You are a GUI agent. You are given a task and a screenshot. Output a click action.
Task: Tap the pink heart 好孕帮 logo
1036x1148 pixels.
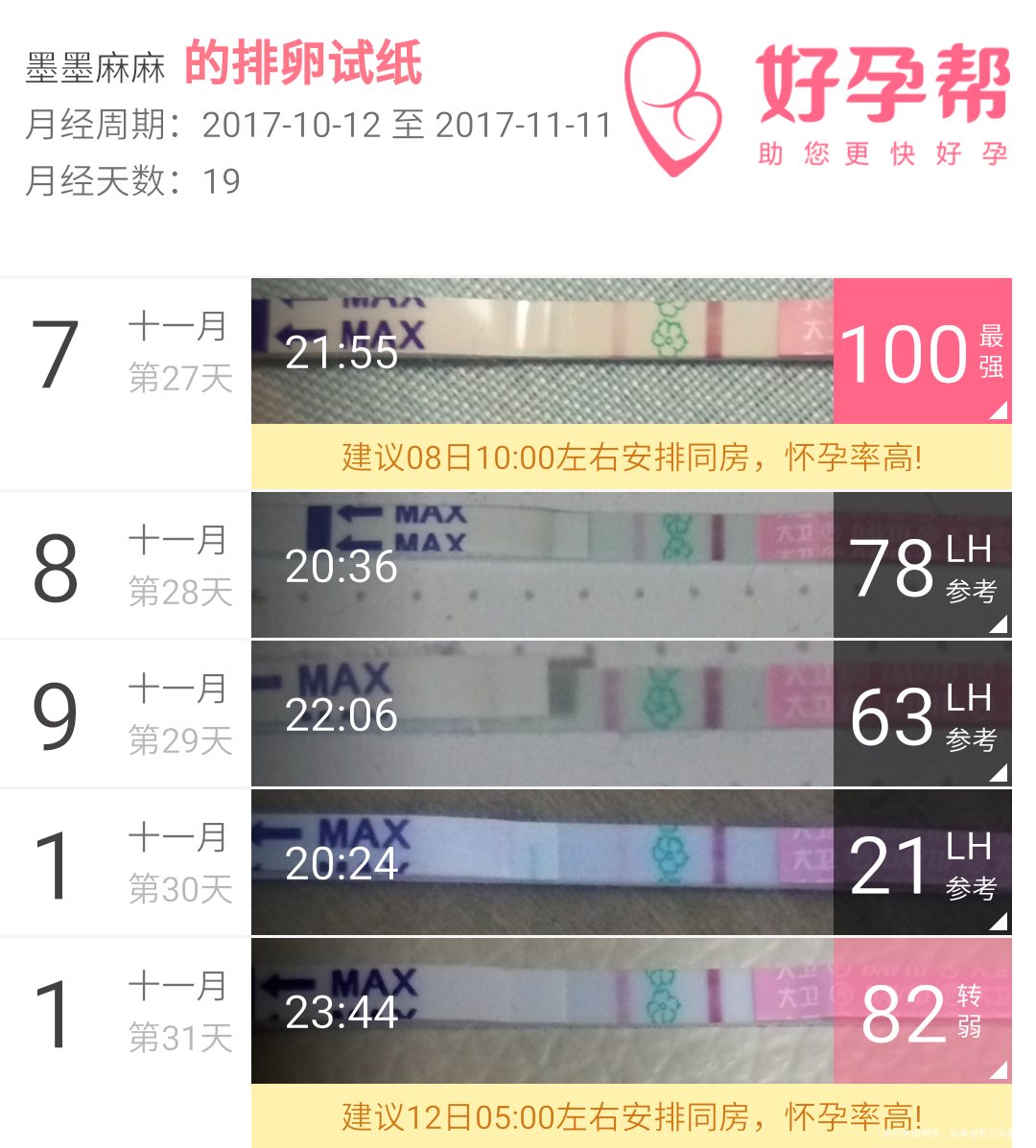tap(671, 101)
